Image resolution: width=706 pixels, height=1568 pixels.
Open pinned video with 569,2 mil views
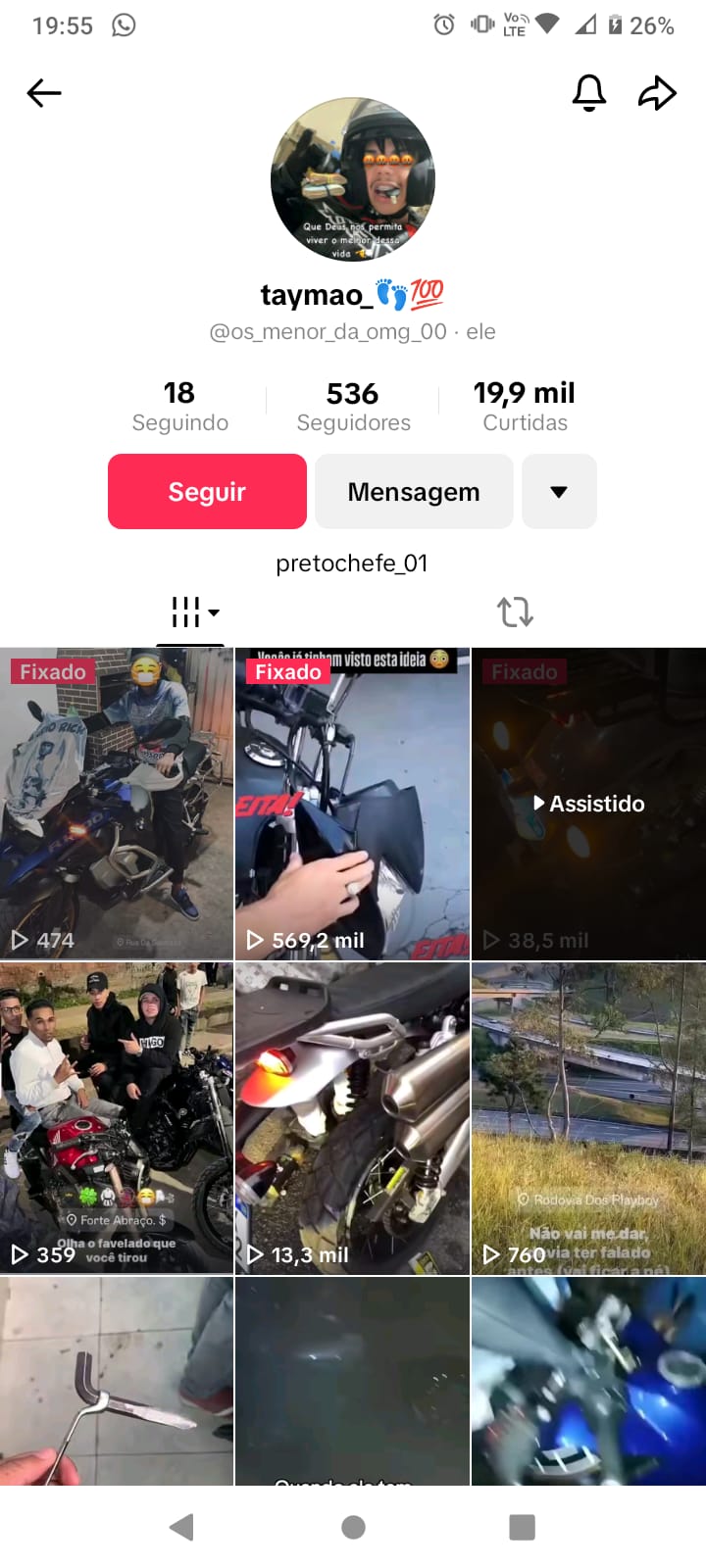(352, 804)
